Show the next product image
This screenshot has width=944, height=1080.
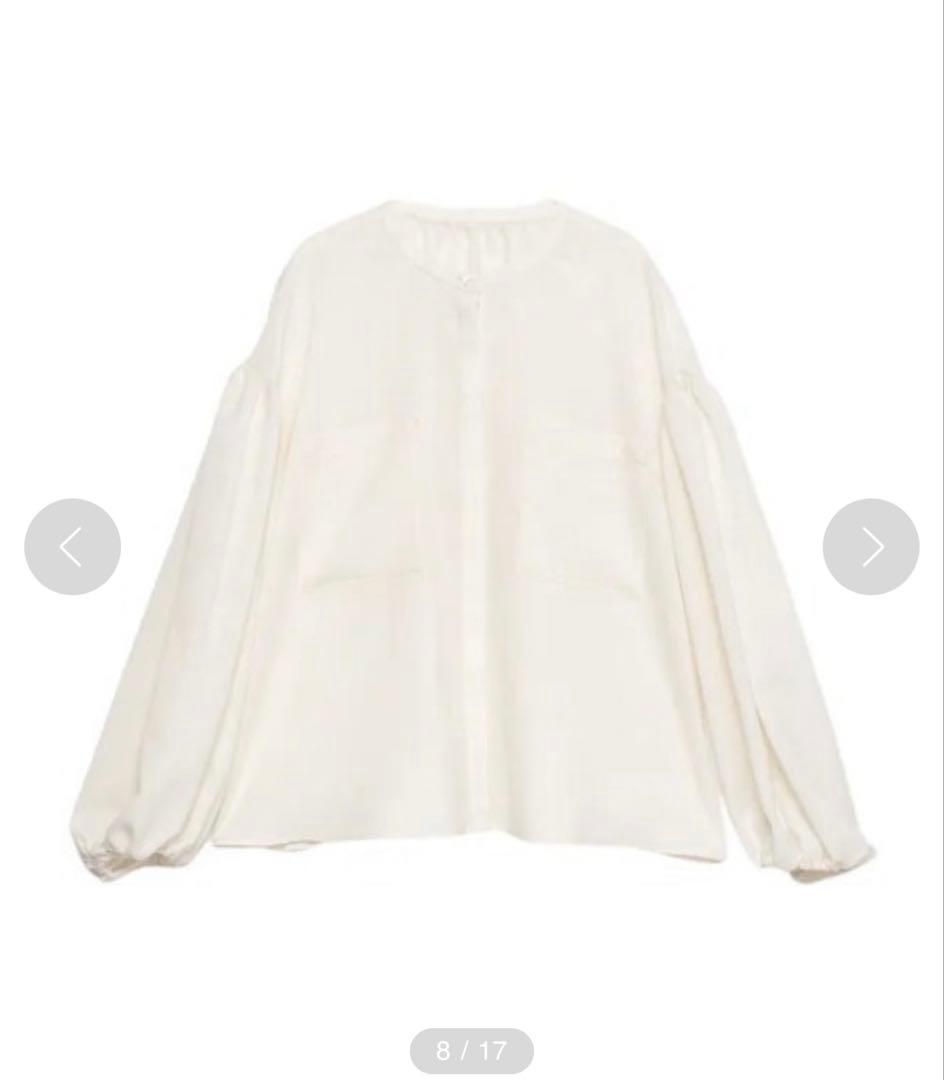coord(870,547)
